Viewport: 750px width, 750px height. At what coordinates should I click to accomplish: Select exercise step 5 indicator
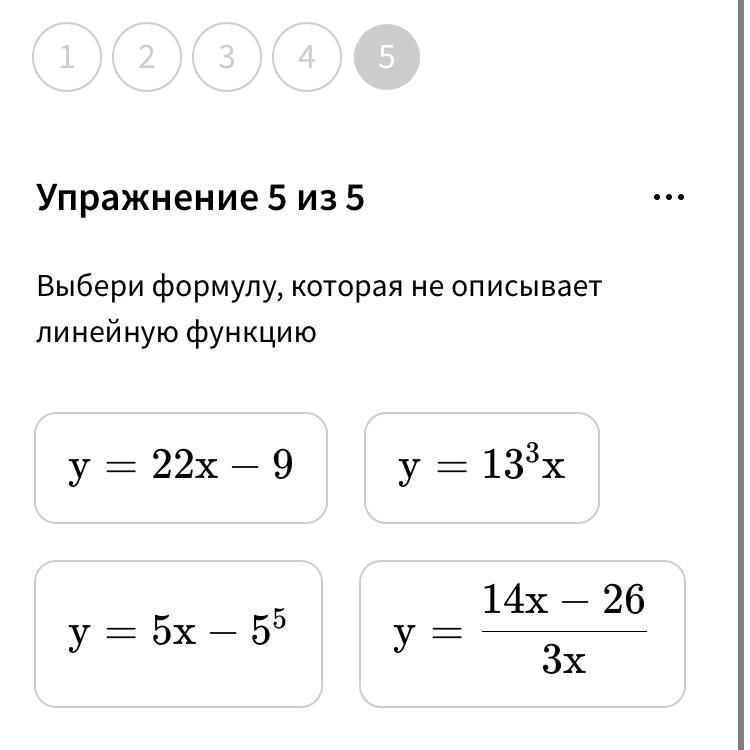coord(386,57)
